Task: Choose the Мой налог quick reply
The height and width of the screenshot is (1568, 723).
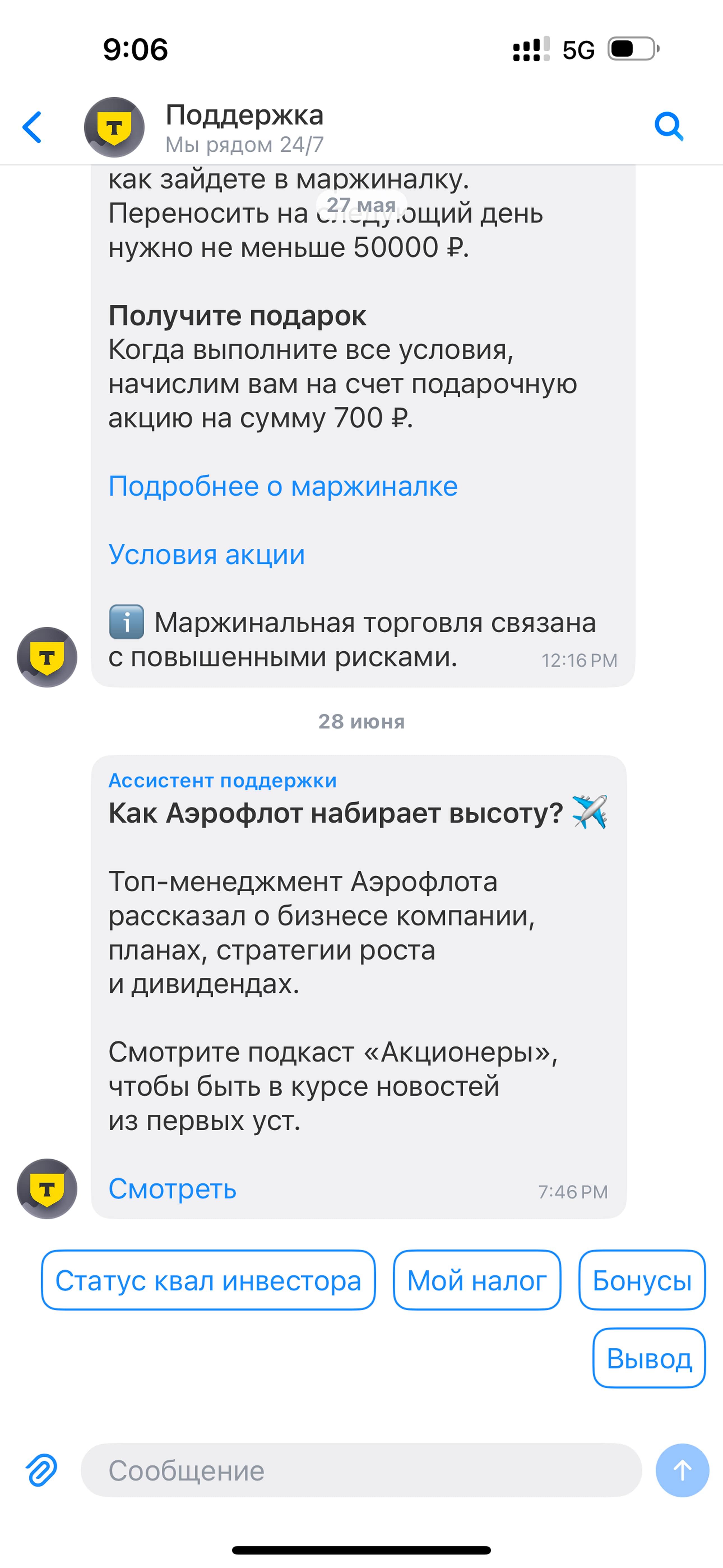Action: (476, 1281)
